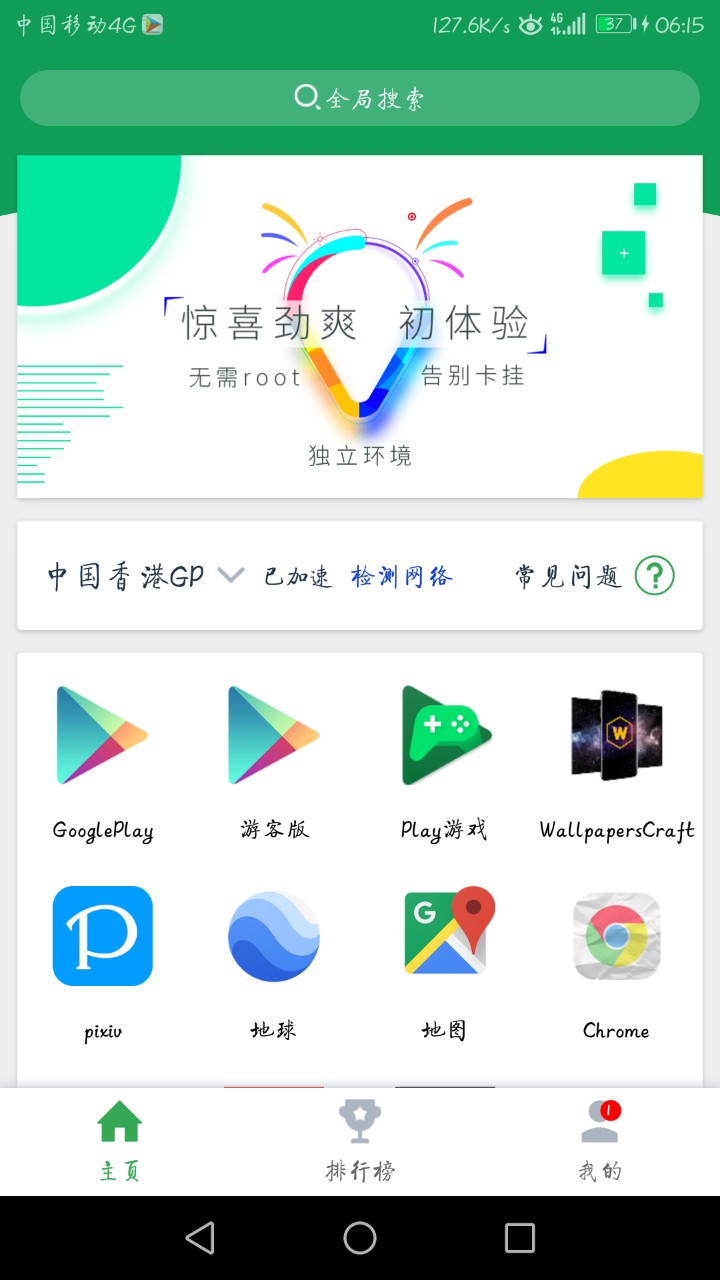Viewport: 720px width, 1280px height.
Task: Launch the pixiv app
Action: (103, 936)
